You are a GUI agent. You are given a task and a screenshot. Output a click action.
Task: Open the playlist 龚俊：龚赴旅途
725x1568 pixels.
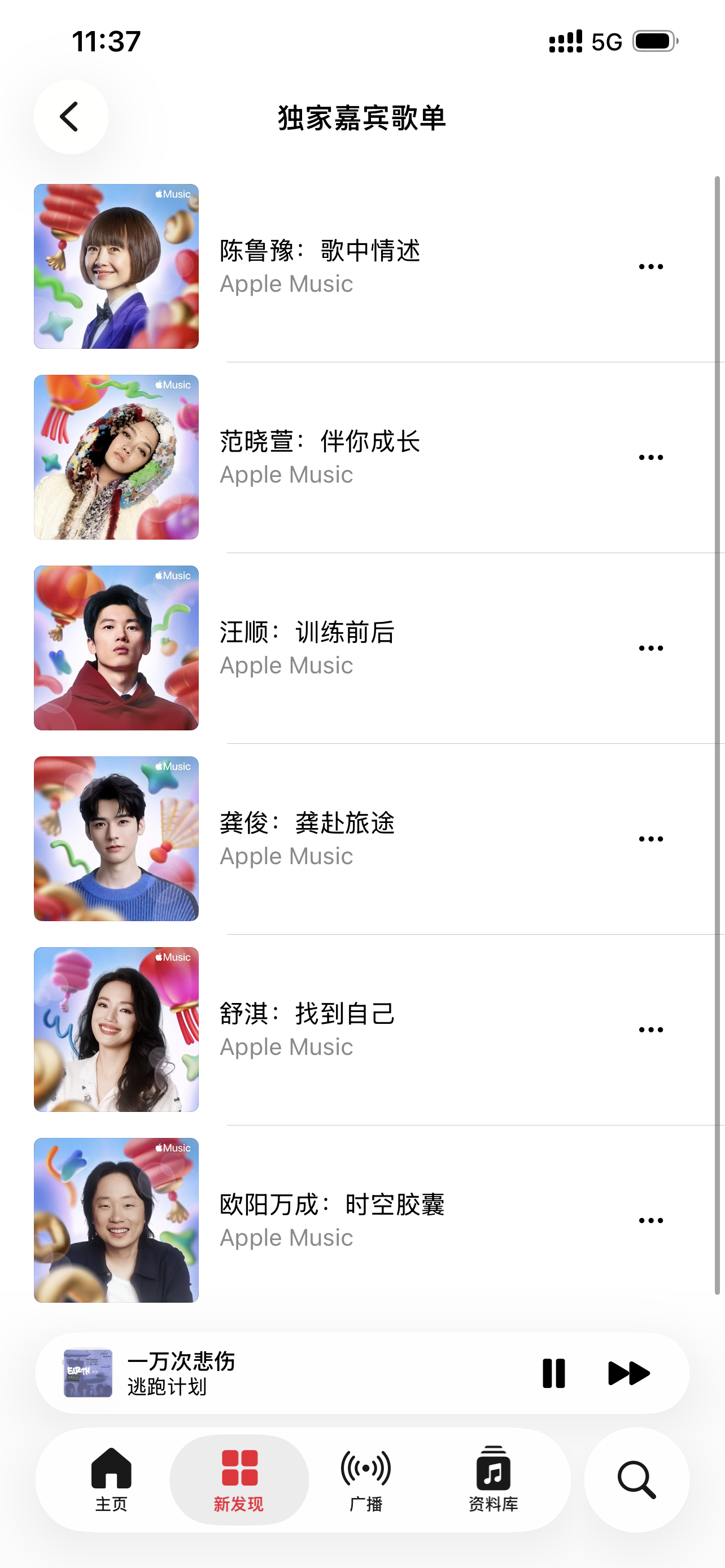[x=307, y=838]
